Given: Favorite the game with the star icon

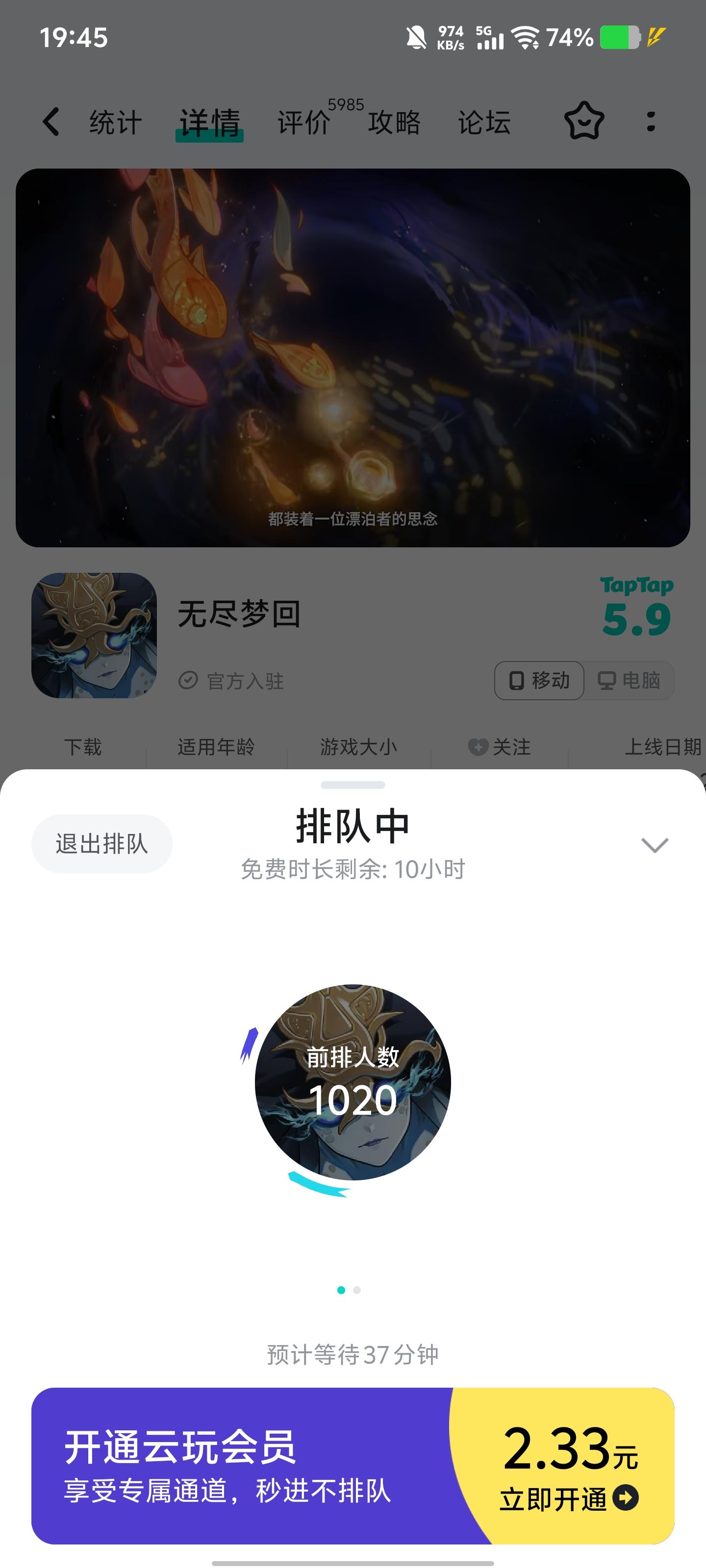Looking at the screenshot, I should 584,121.
